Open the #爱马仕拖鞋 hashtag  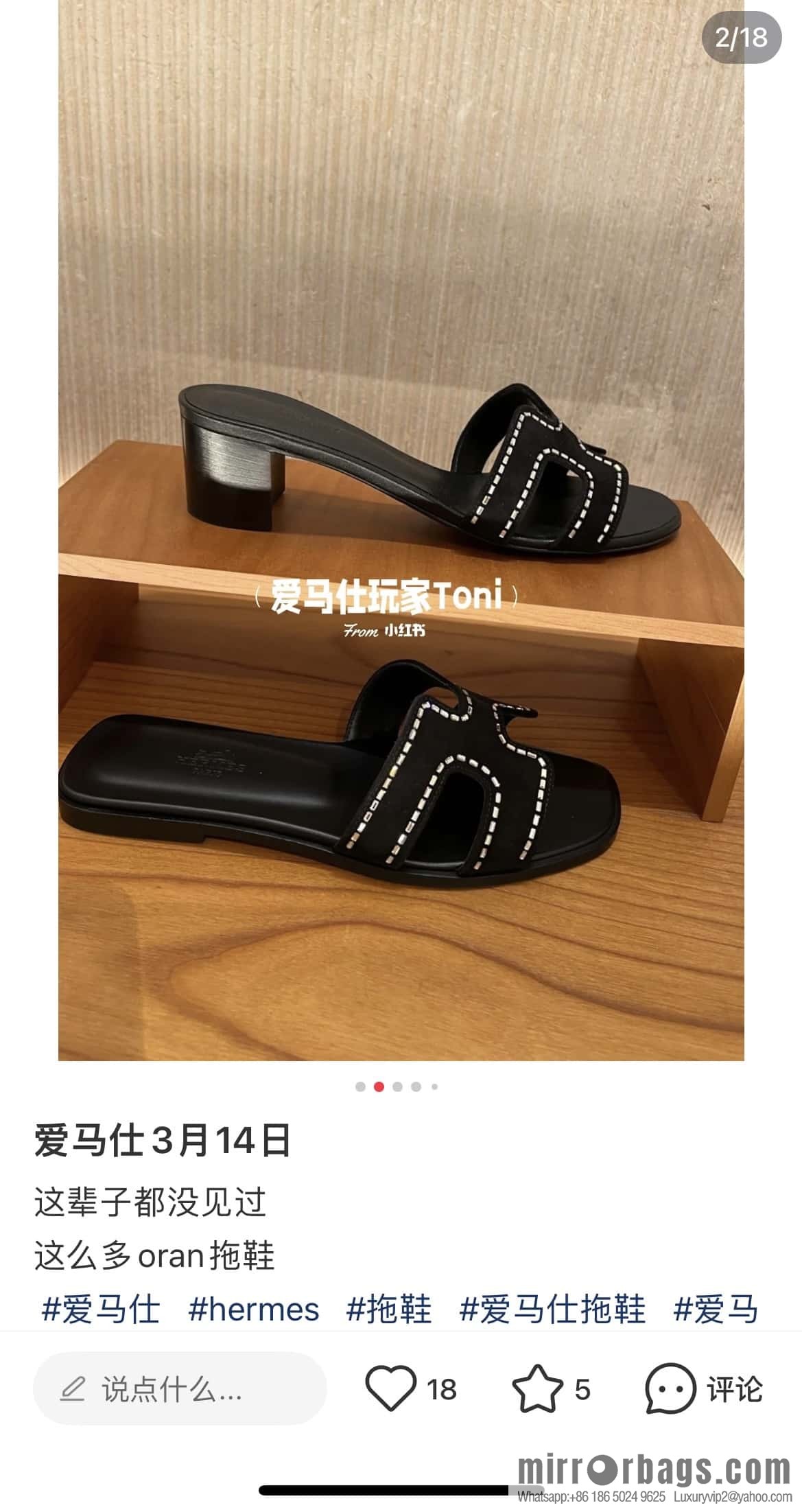tap(552, 1309)
